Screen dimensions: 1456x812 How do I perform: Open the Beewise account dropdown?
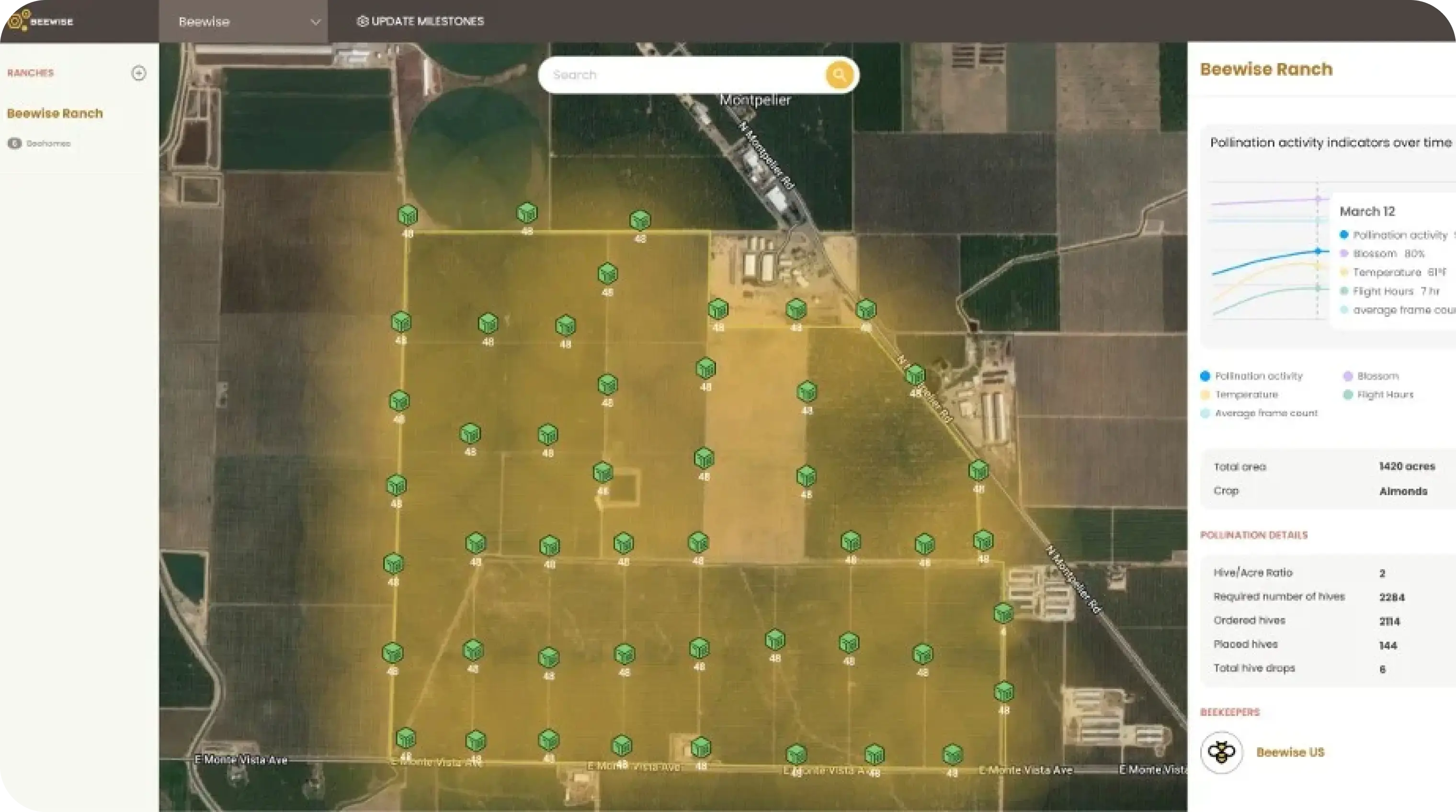click(x=244, y=22)
